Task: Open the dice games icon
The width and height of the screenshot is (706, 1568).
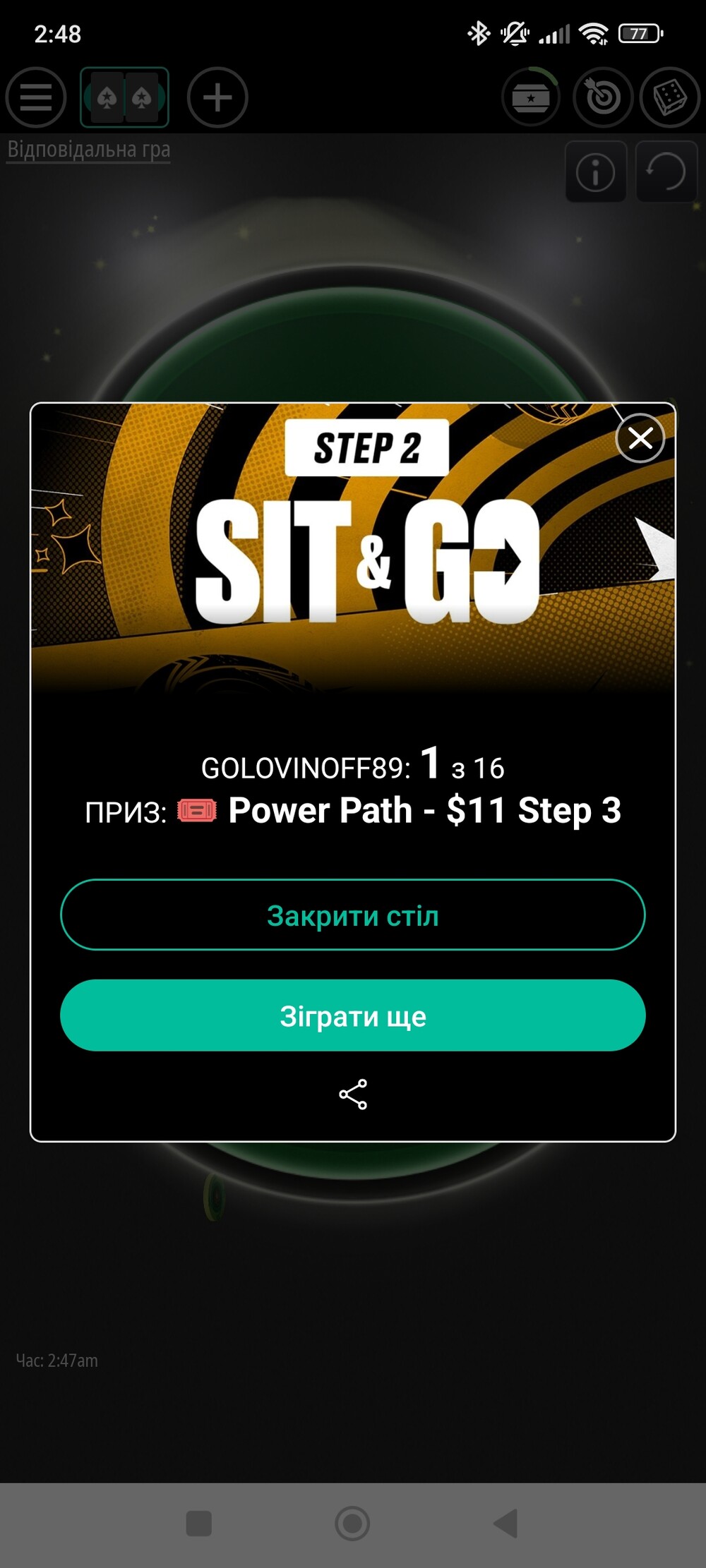Action: coord(670,97)
